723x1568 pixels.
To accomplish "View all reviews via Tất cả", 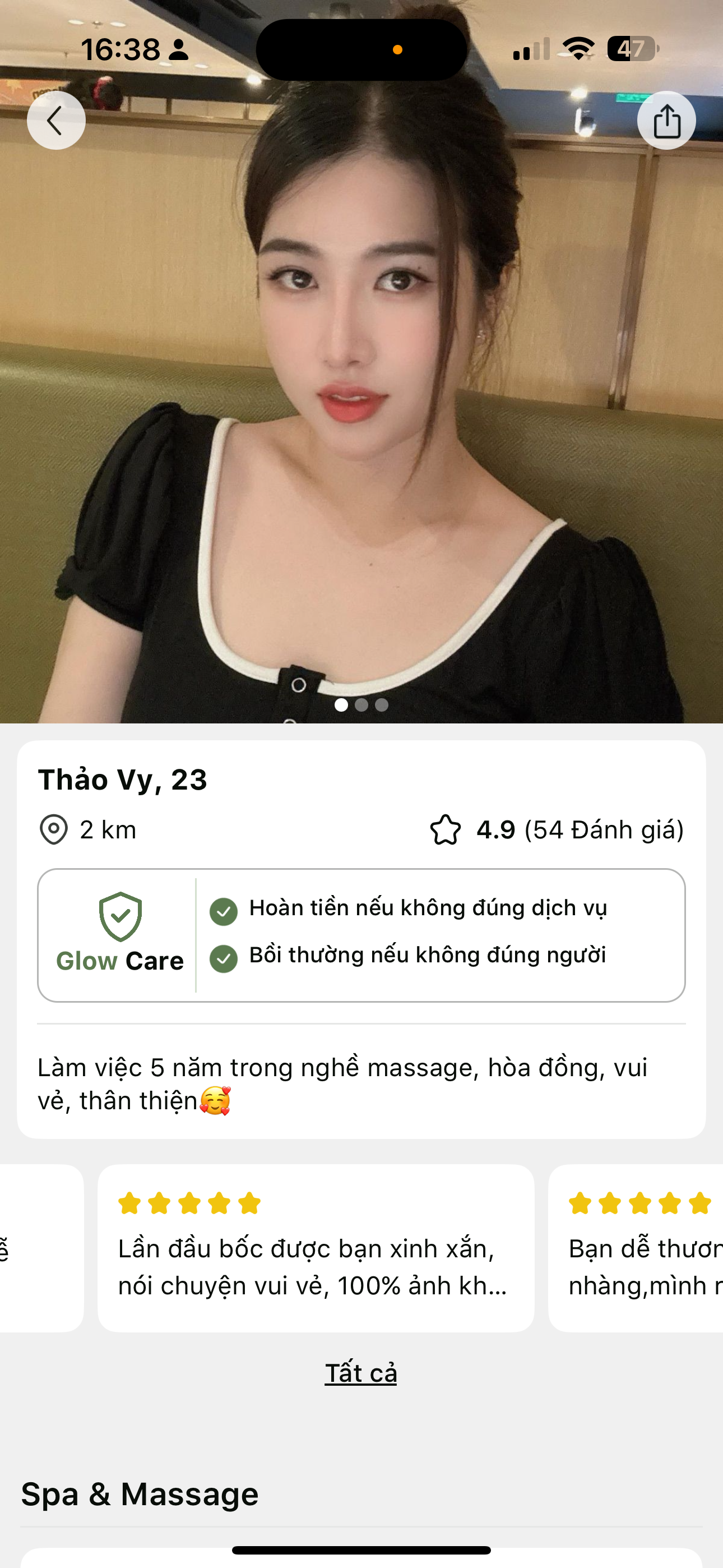I will [361, 1373].
